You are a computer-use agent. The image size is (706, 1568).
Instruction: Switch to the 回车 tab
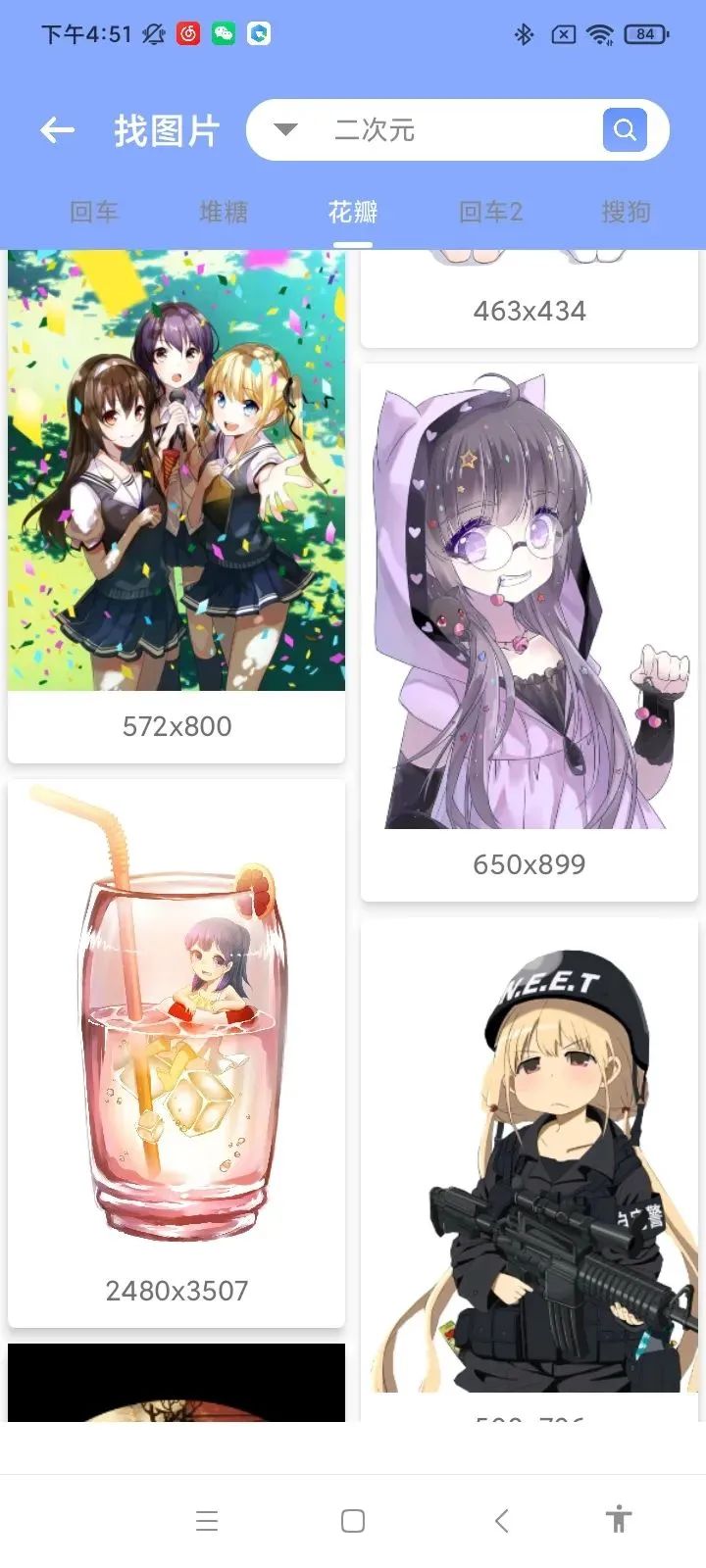(94, 212)
